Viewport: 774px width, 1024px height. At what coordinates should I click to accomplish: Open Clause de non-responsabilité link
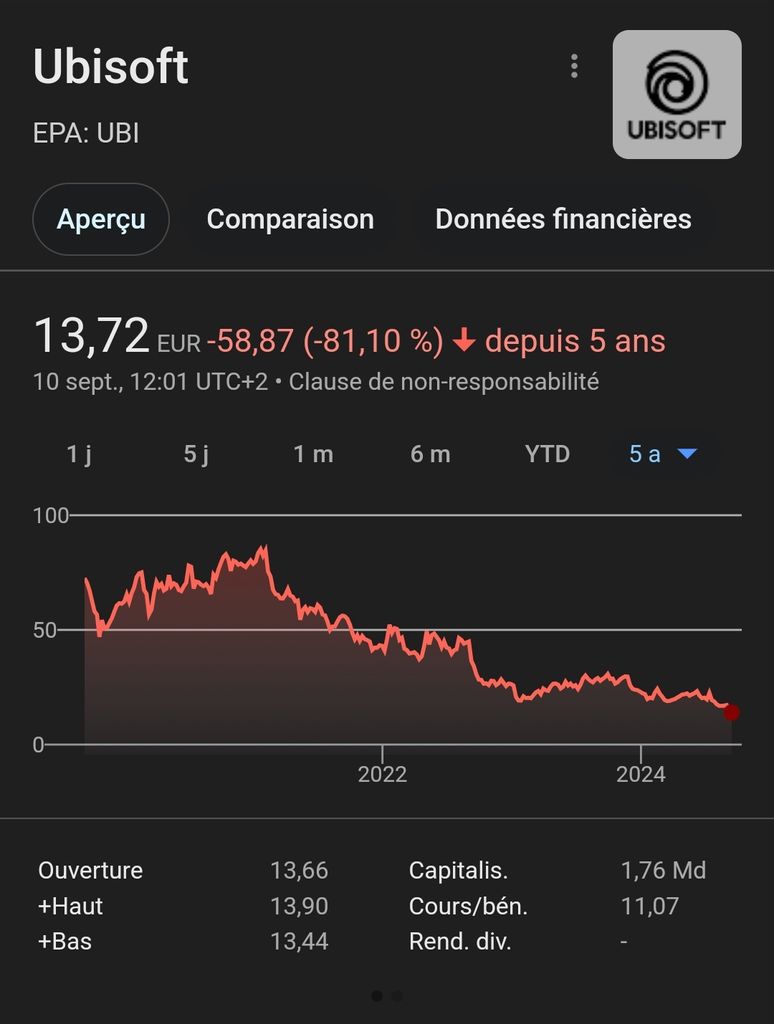coord(443,381)
